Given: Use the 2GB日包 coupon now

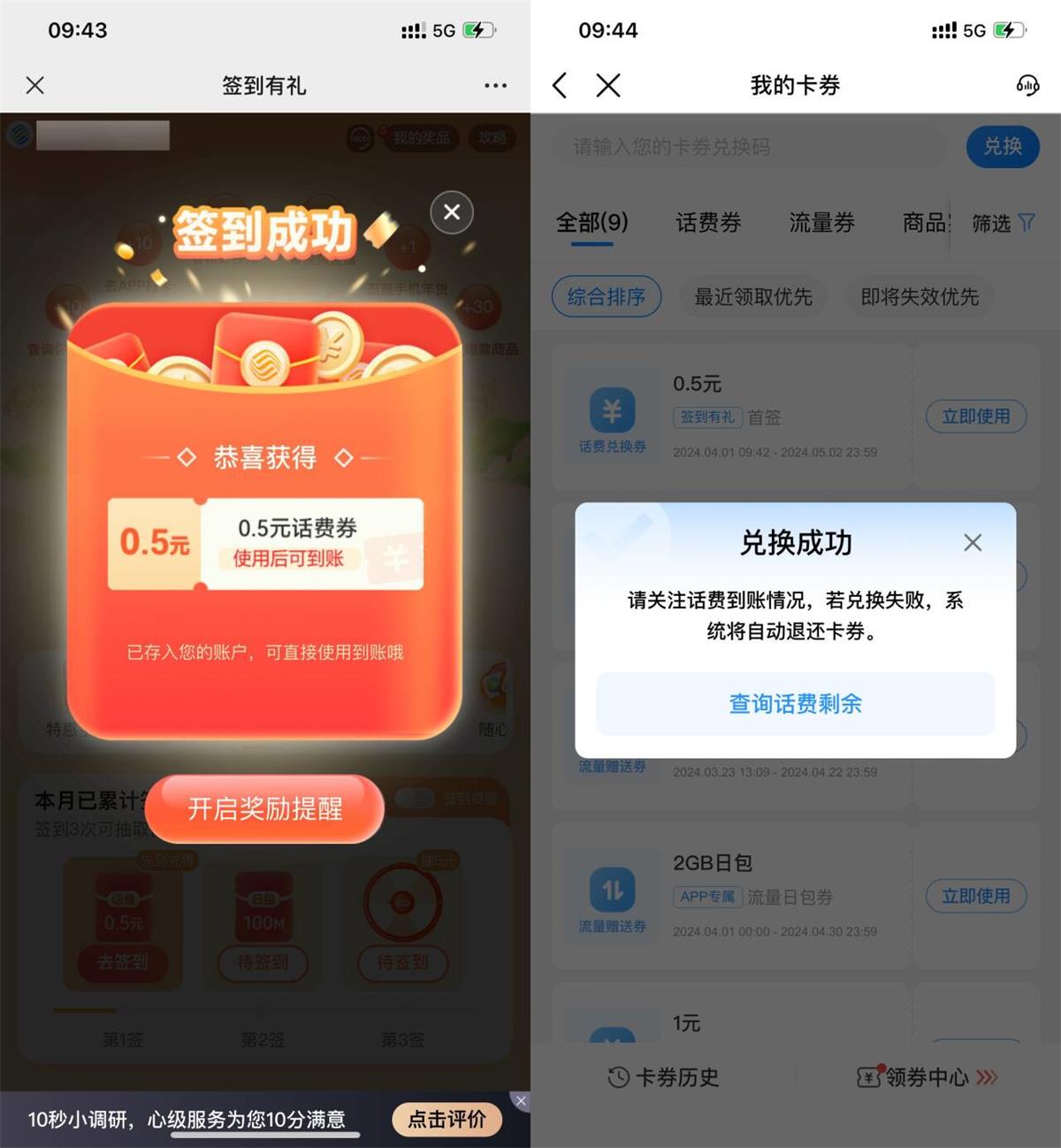Looking at the screenshot, I should click(x=975, y=895).
